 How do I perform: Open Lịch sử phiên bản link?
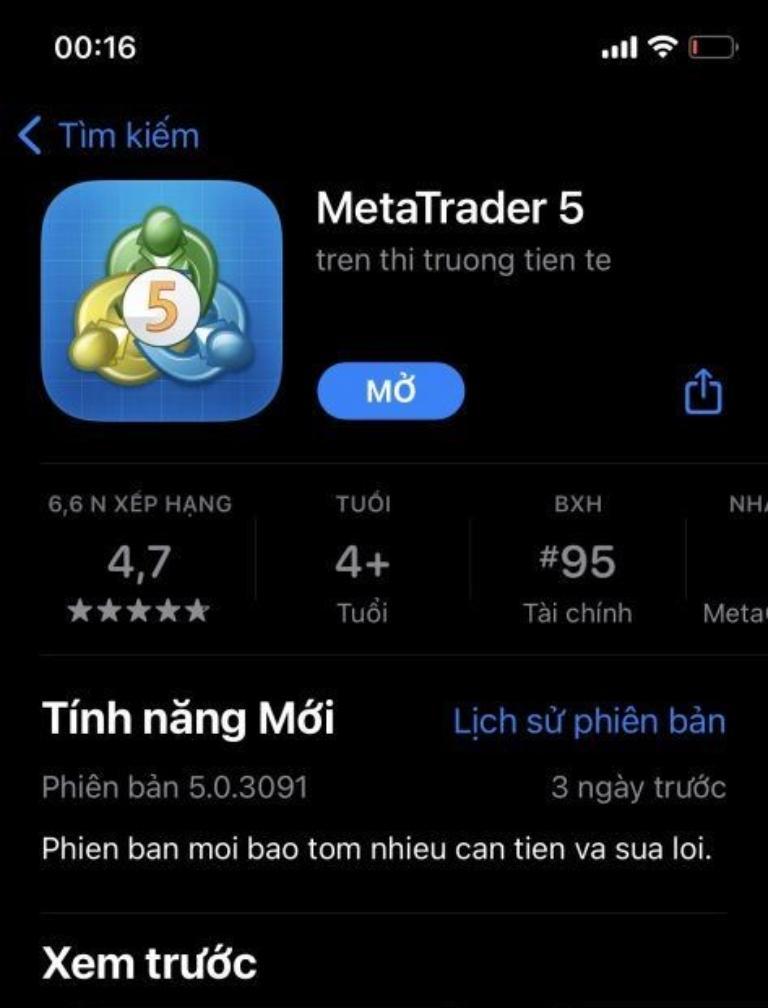(x=589, y=721)
